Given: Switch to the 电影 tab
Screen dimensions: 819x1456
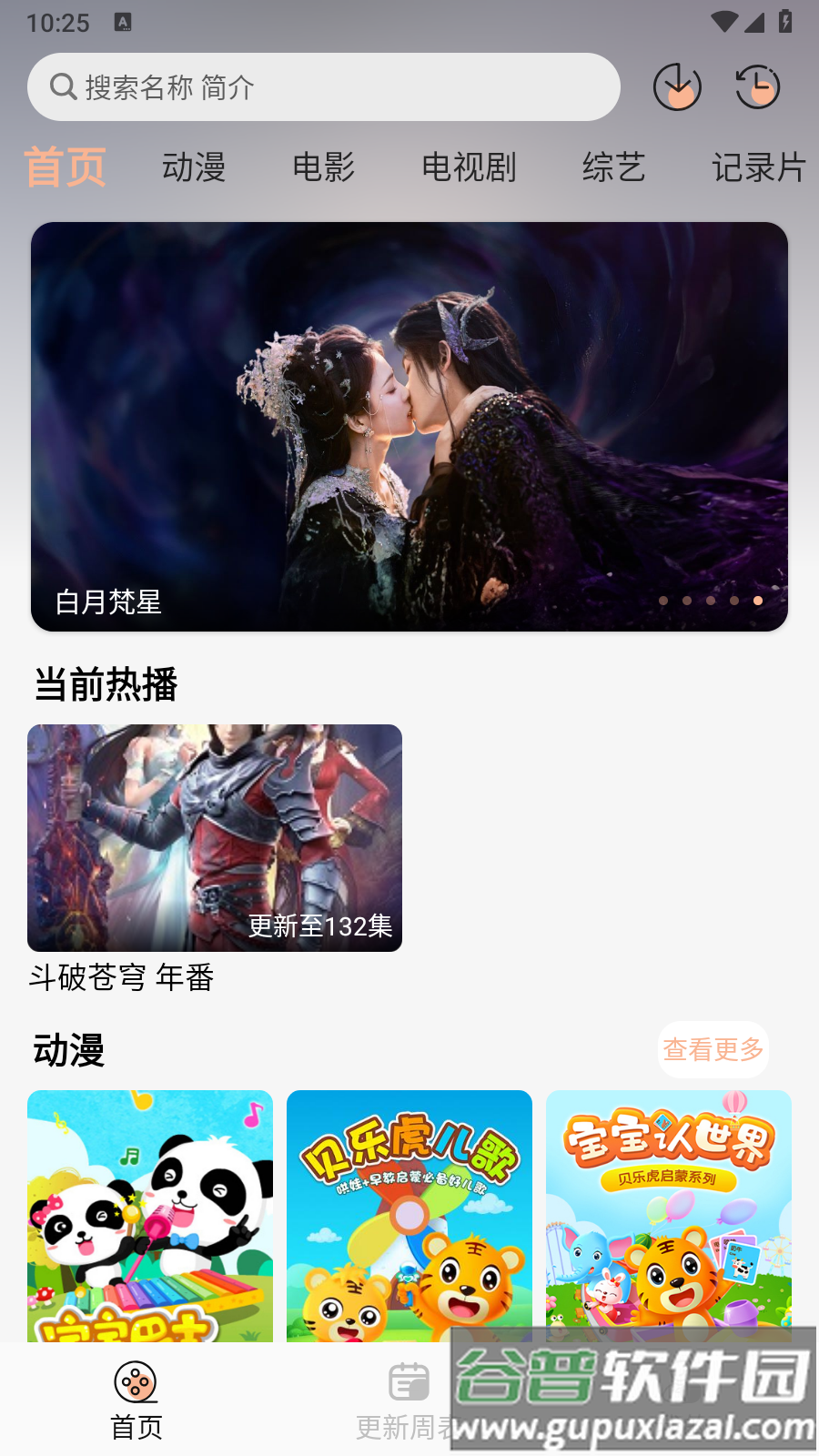Looking at the screenshot, I should click(x=323, y=167).
